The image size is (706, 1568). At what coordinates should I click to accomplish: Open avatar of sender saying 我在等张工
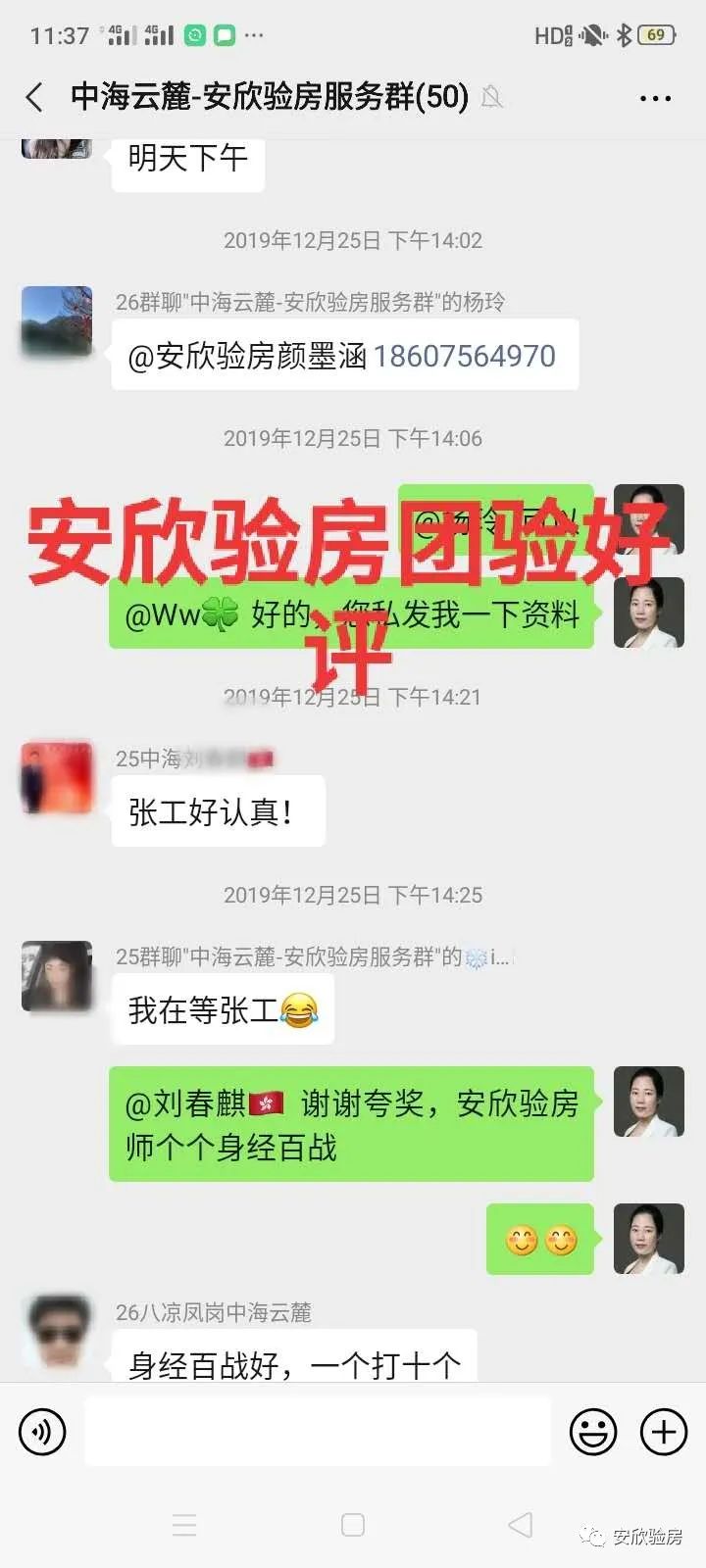tap(57, 976)
